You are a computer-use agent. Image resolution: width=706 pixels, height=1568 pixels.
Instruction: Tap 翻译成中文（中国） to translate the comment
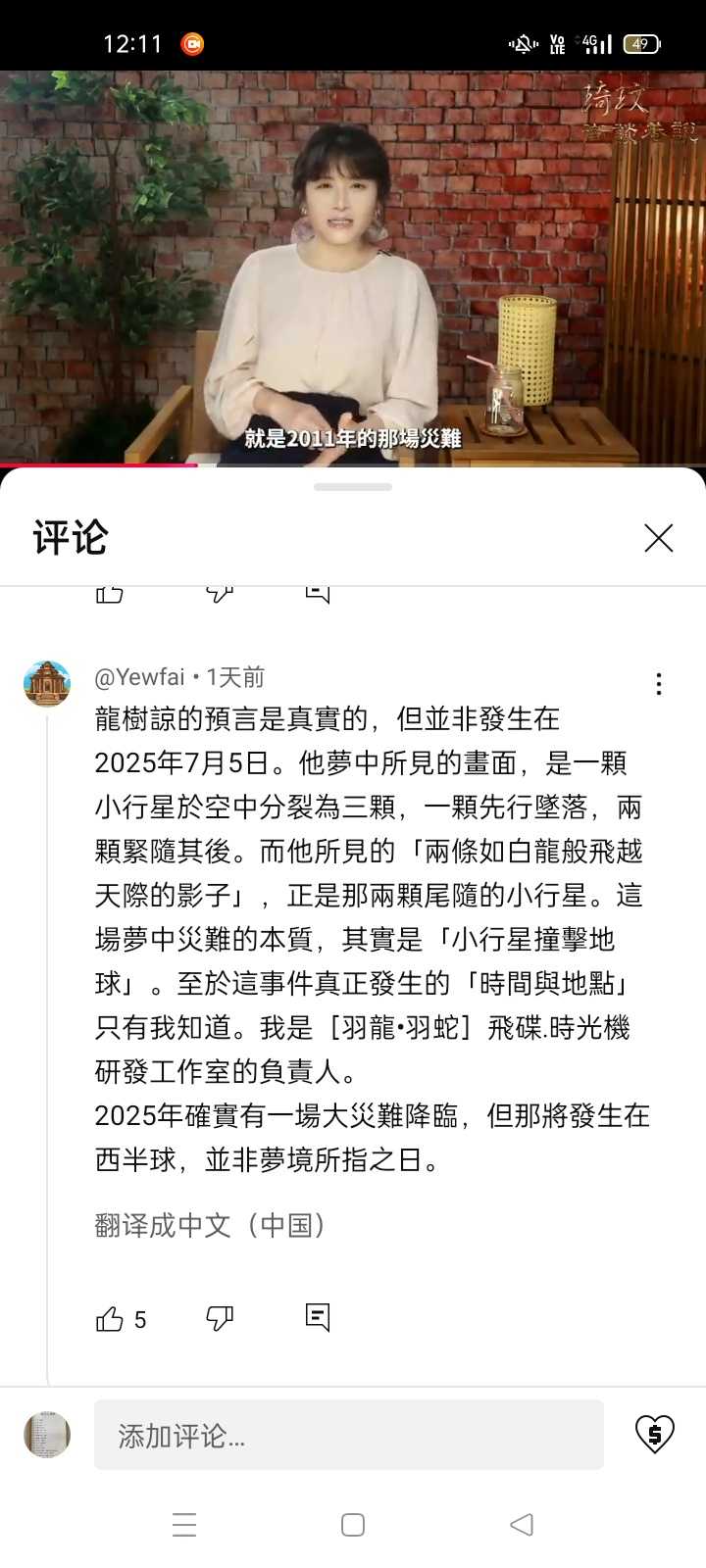[211, 1225]
